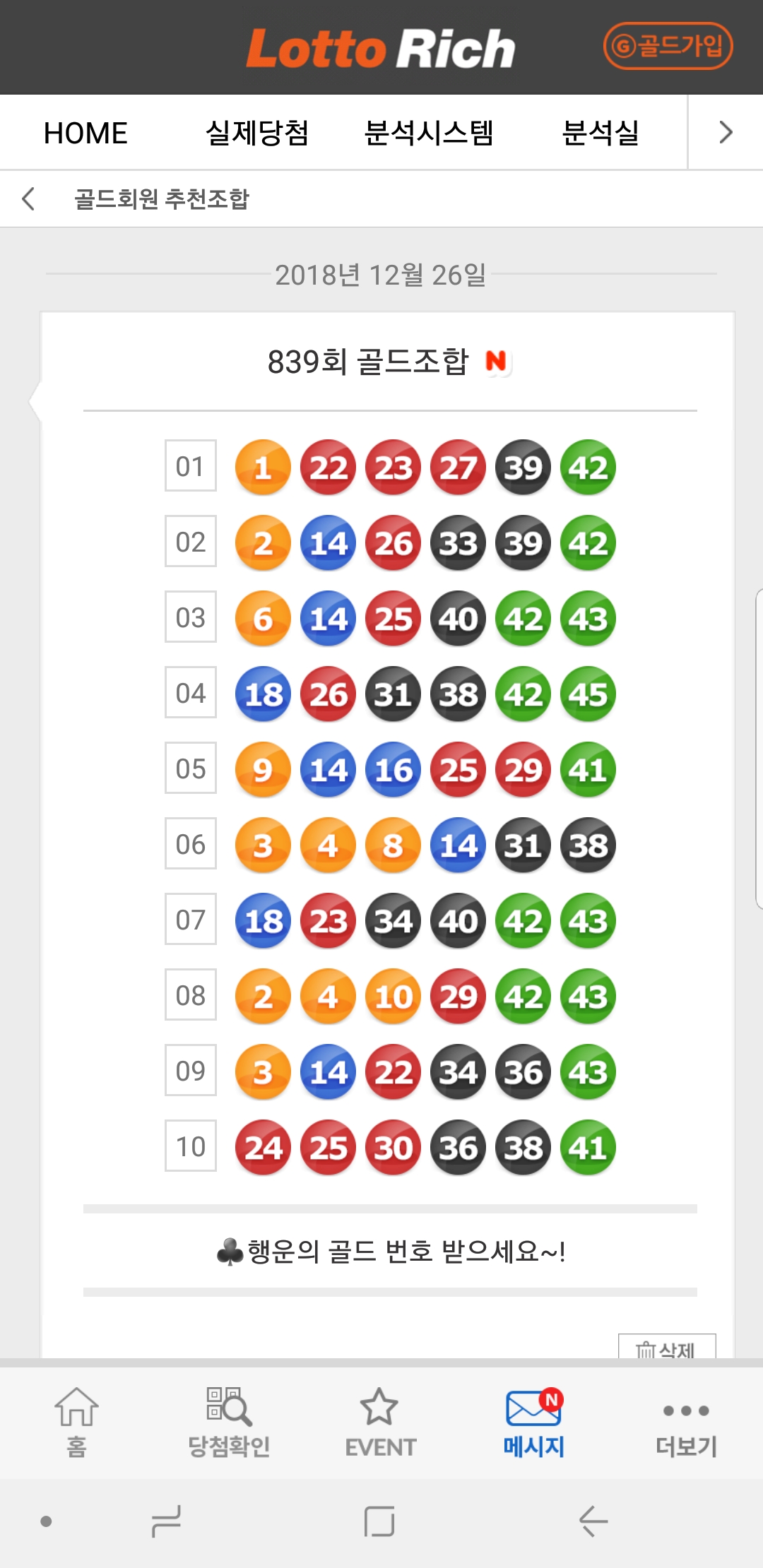The height and width of the screenshot is (1568, 763).
Task: Open the 더보기 more menu
Action: tap(686, 1423)
